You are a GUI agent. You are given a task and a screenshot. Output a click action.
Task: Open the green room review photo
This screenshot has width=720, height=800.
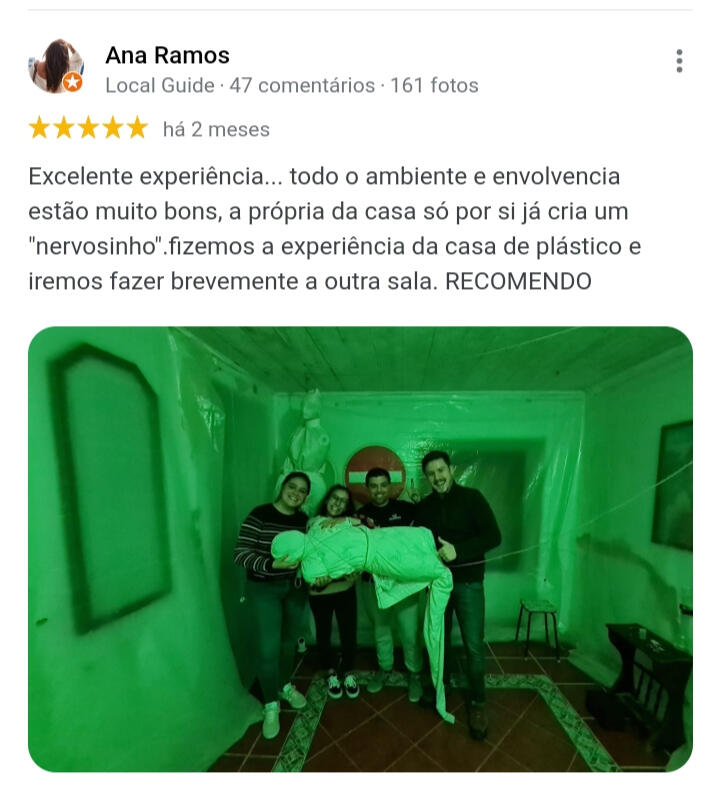(x=360, y=549)
